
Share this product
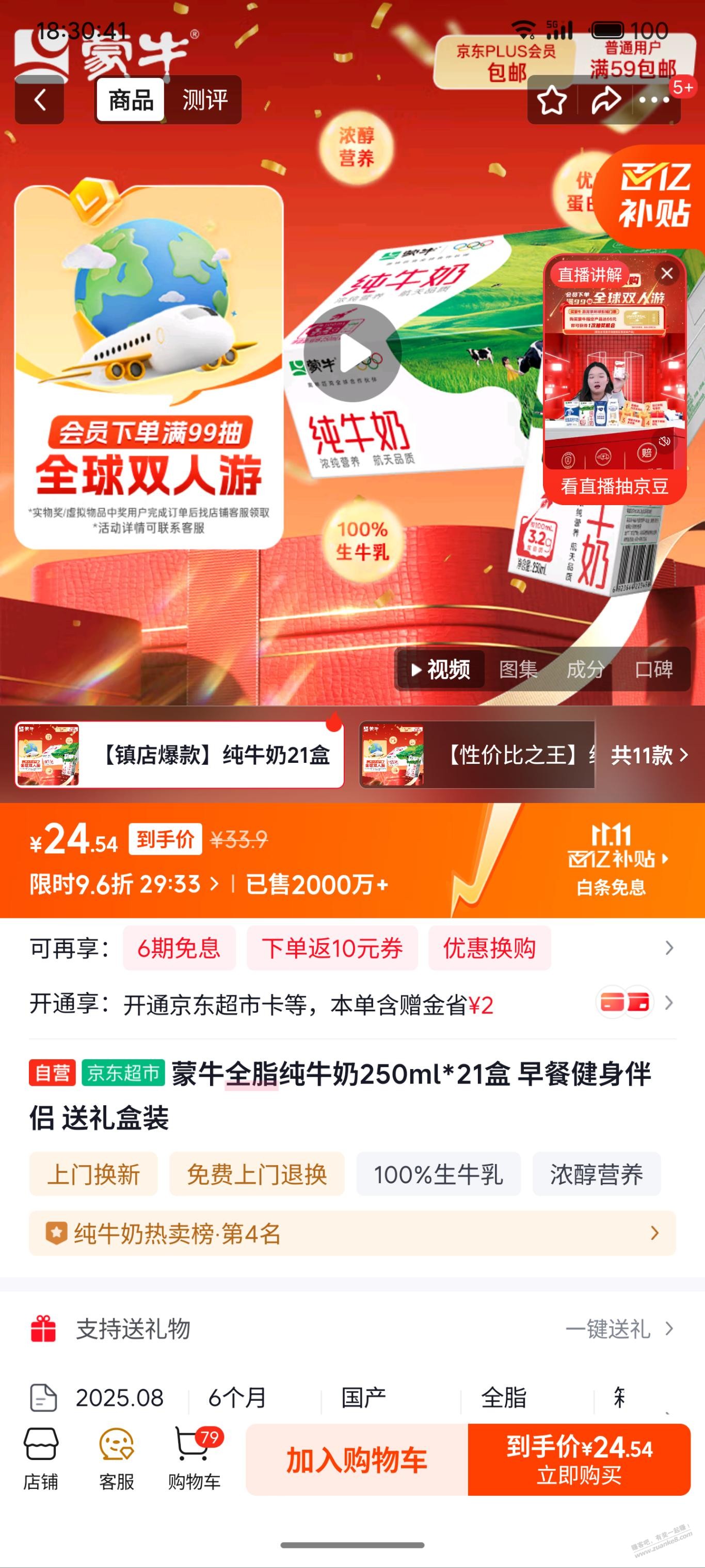tap(605, 100)
